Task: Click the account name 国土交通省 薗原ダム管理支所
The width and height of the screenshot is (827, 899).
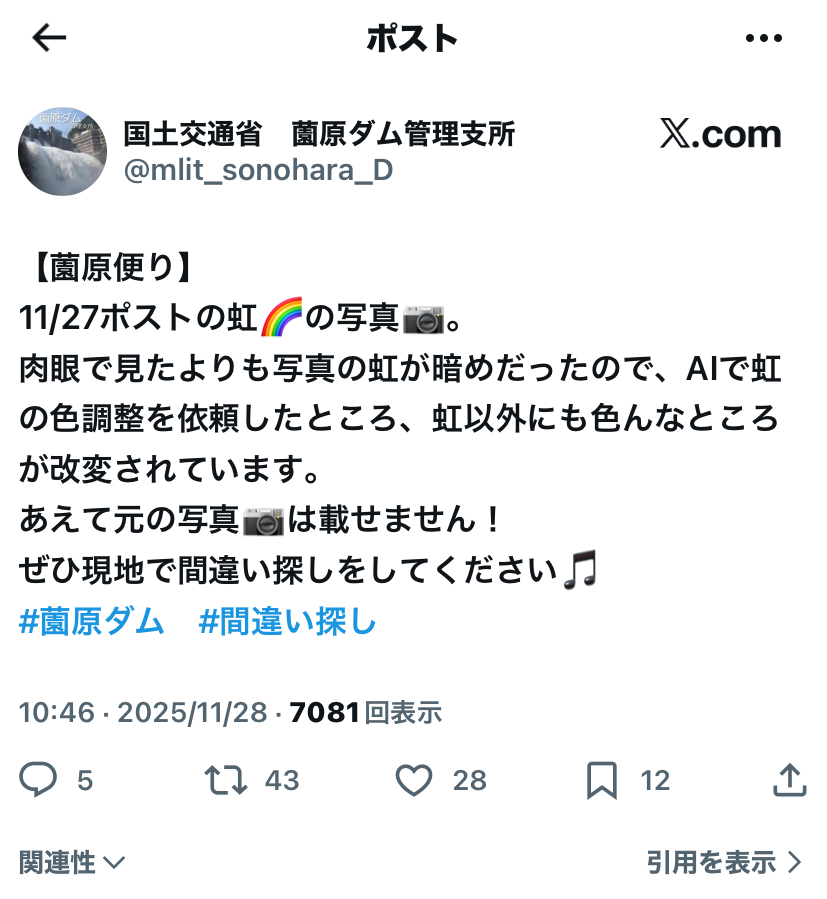Action: [320, 134]
